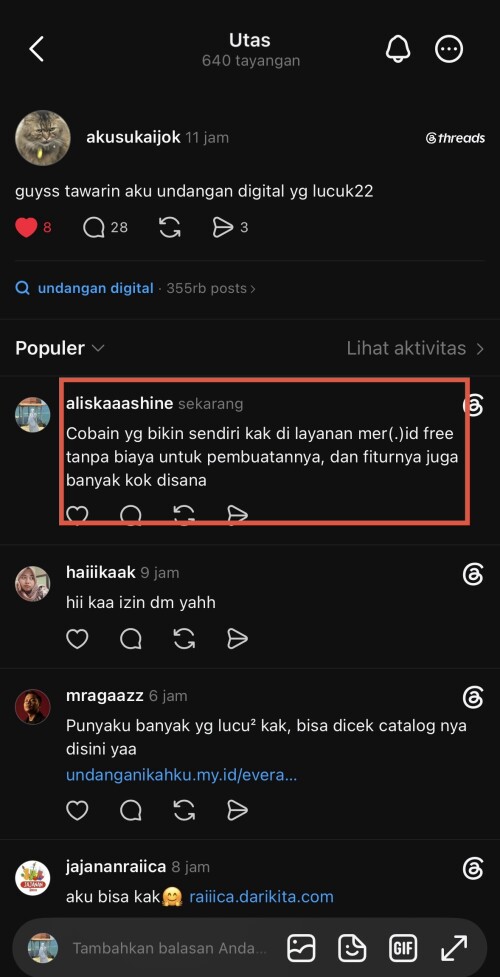Screen dimensions: 500x977
Task: Open comments on akusukaijok's post
Action: click(94, 228)
